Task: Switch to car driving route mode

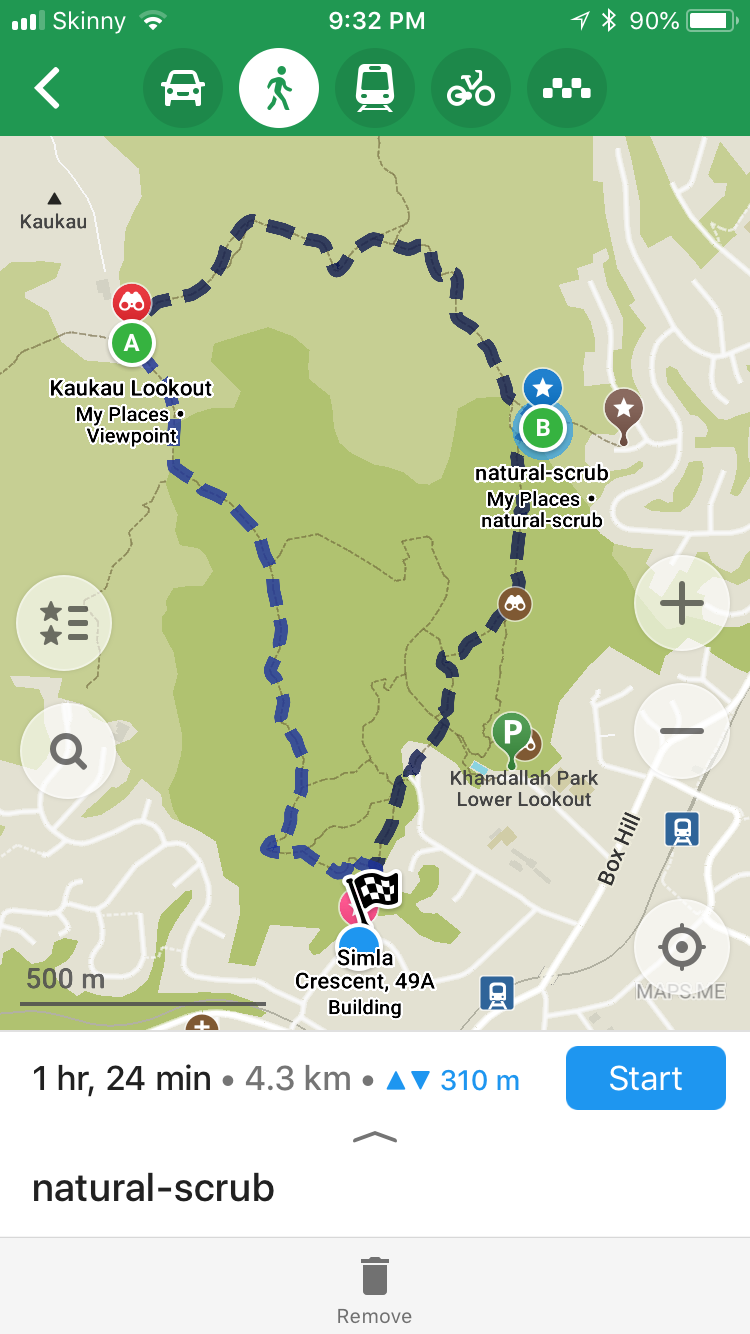Action: (183, 89)
